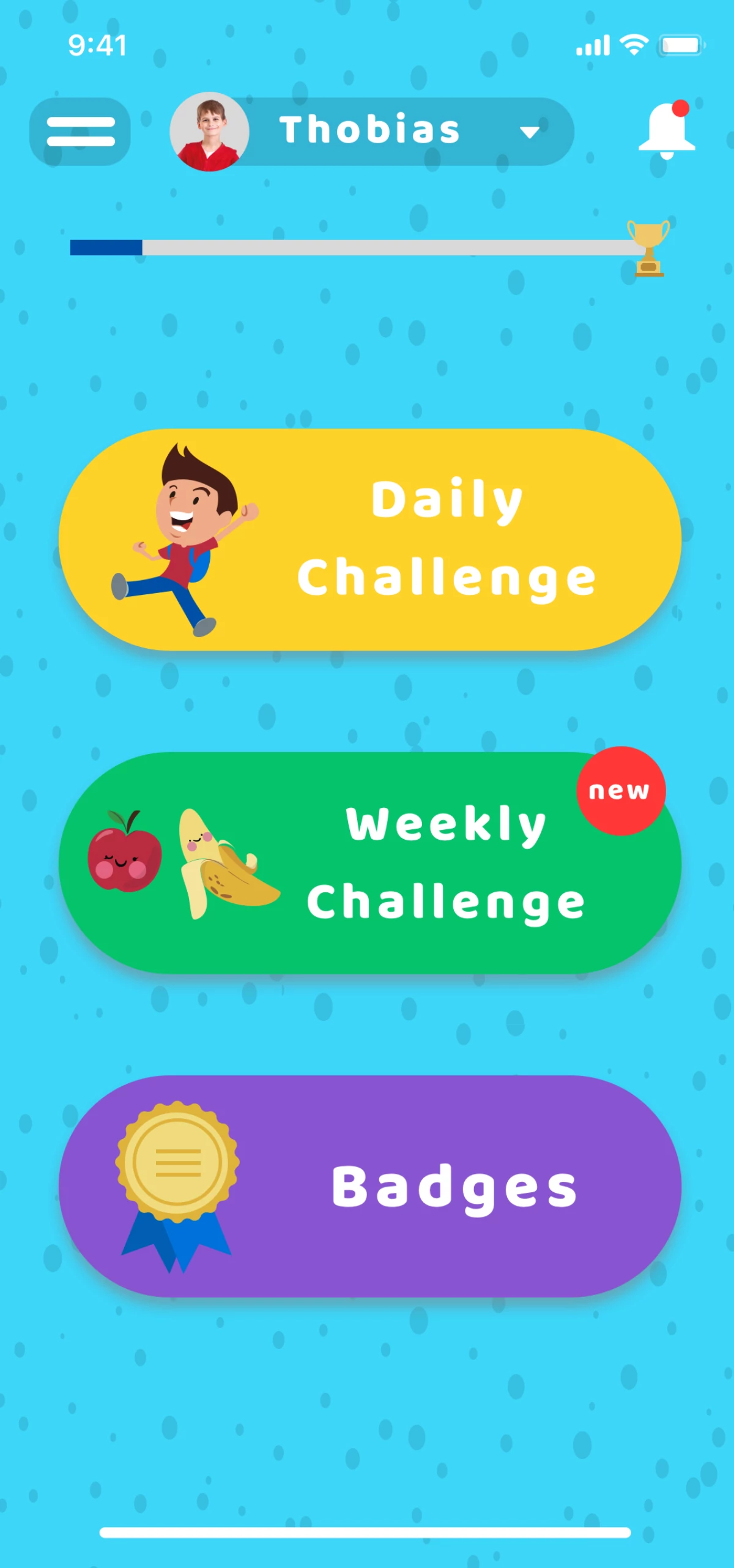
Task: Open the Weekly Challenge
Action: (369, 862)
